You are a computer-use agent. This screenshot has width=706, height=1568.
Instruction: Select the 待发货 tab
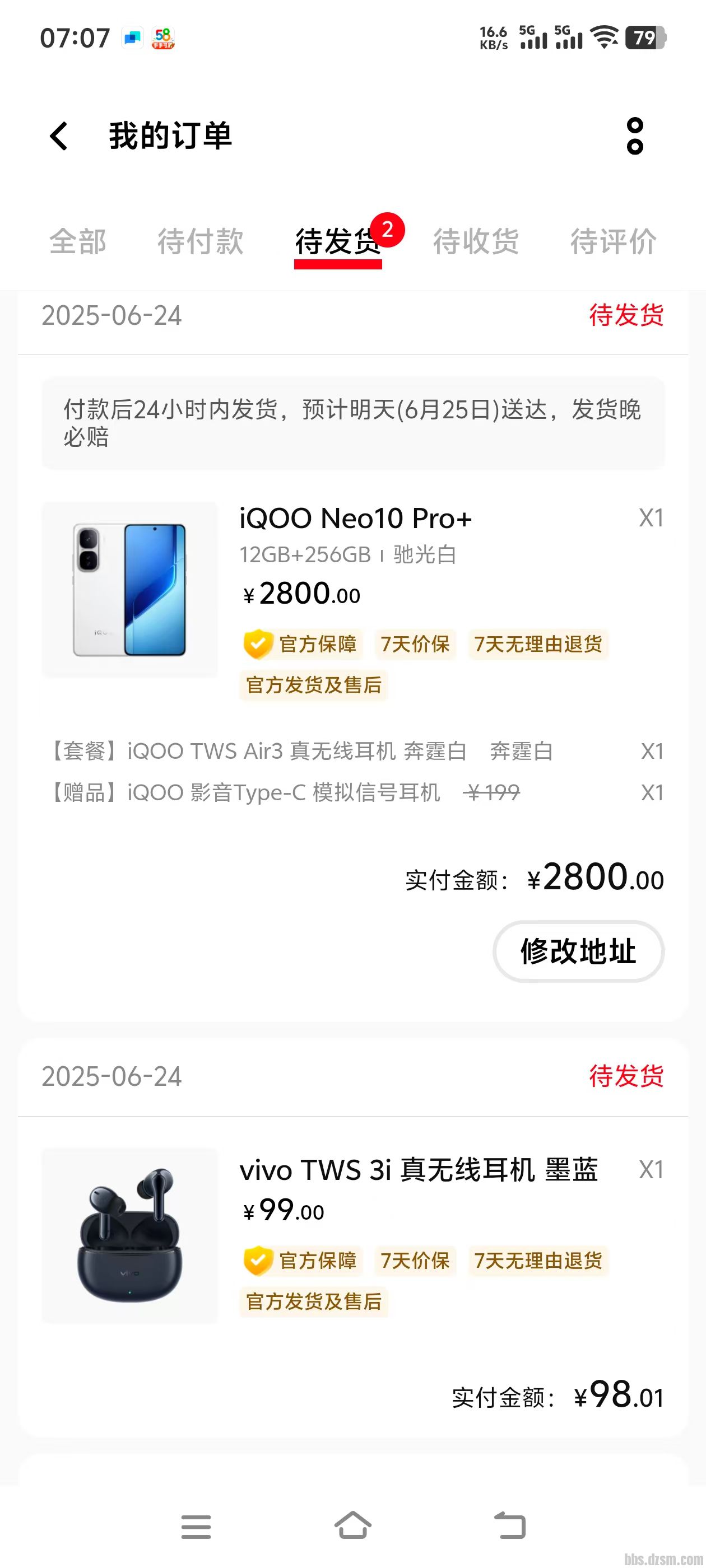[337, 242]
